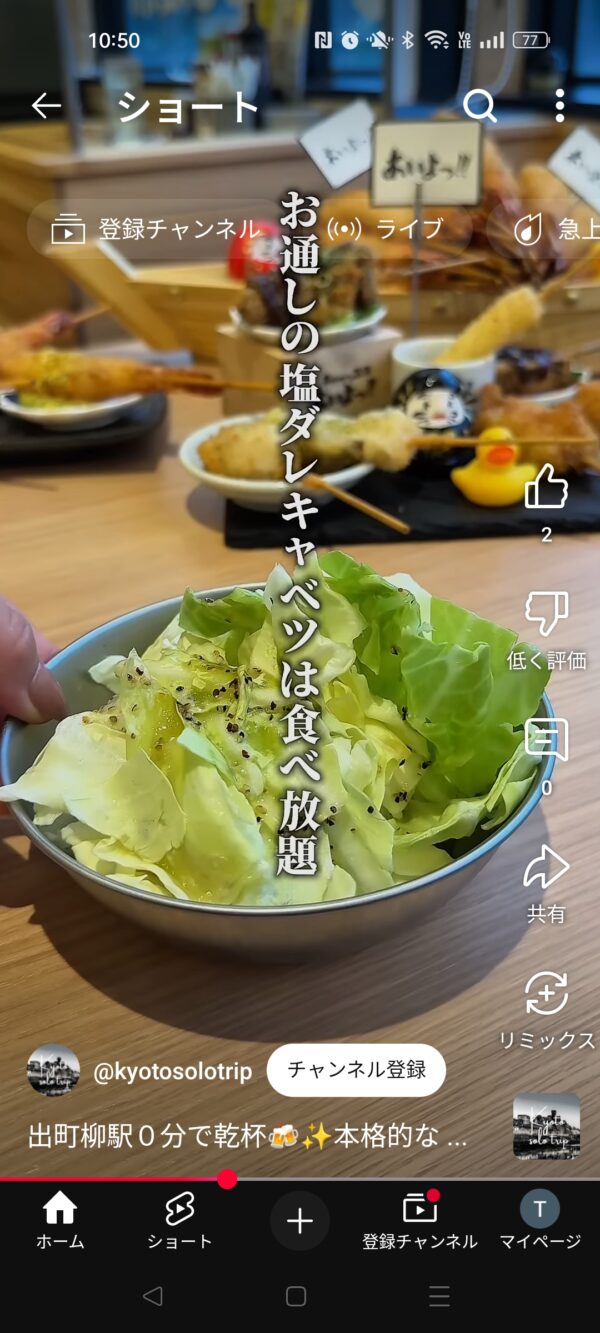The image size is (600, 1333).
Task: Remix this Short with リミックス
Action: click(x=546, y=995)
